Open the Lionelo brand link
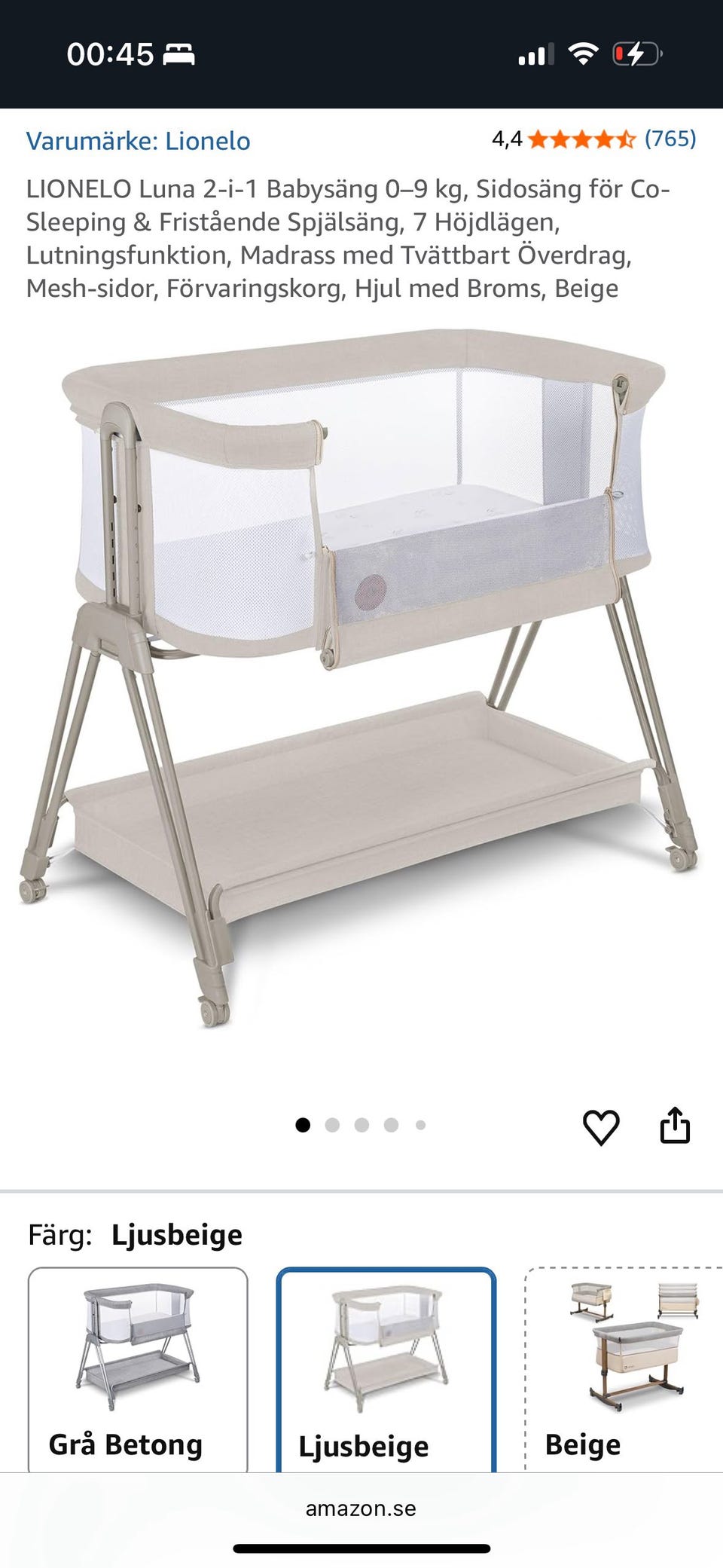The height and width of the screenshot is (1568, 723). point(138,141)
